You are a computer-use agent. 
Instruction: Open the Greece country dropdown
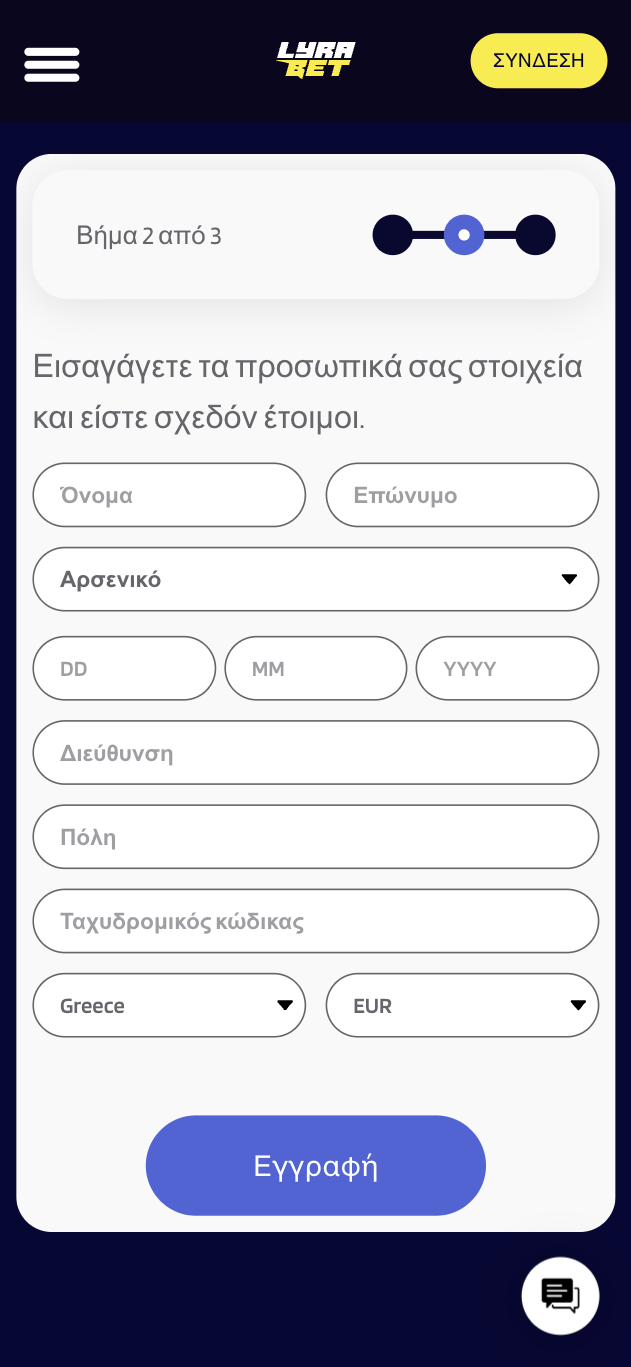pyautogui.click(x=169, y=1005)
